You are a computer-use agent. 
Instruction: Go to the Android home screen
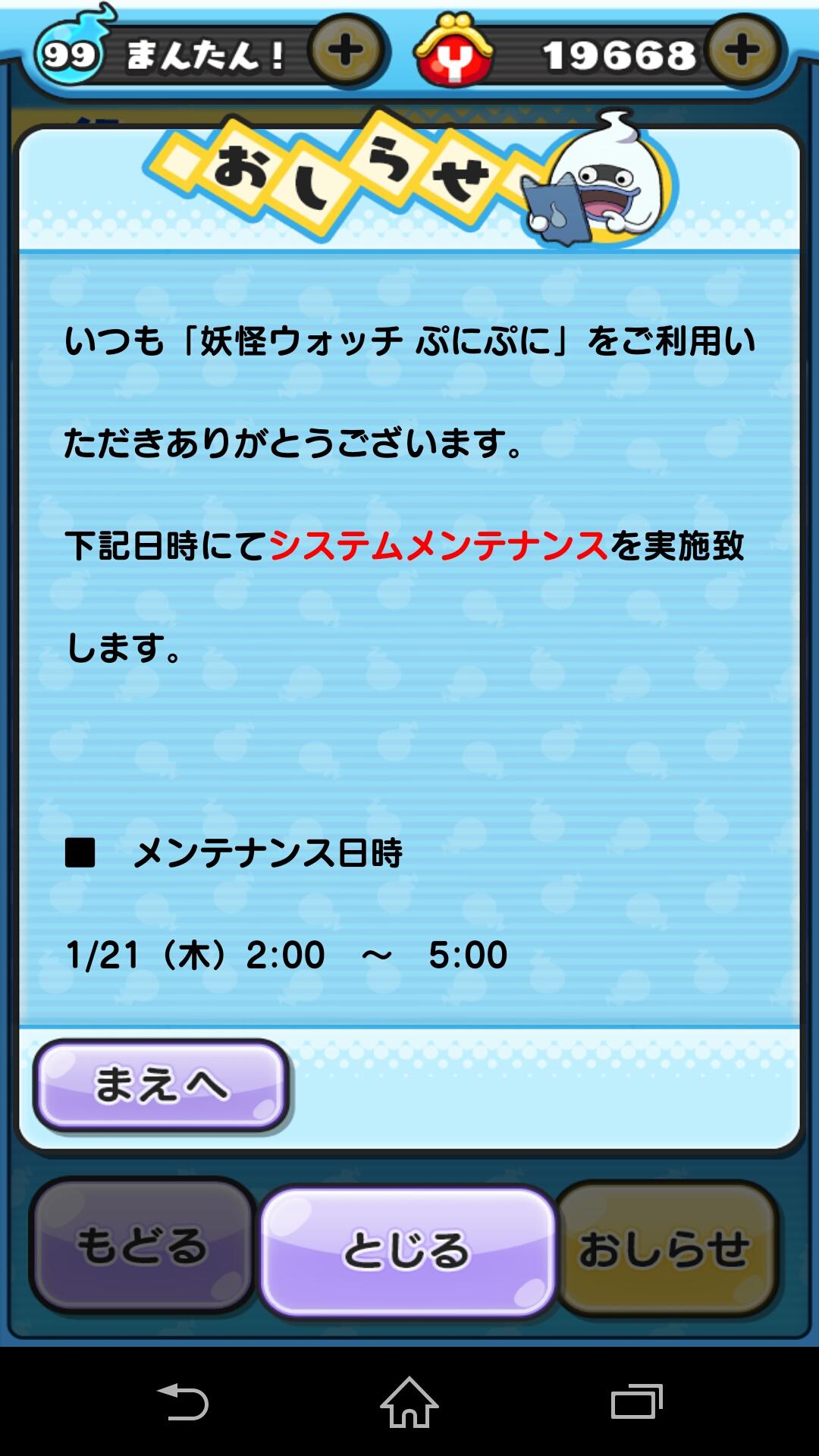pyautogui.click(x=409, y=1402)
